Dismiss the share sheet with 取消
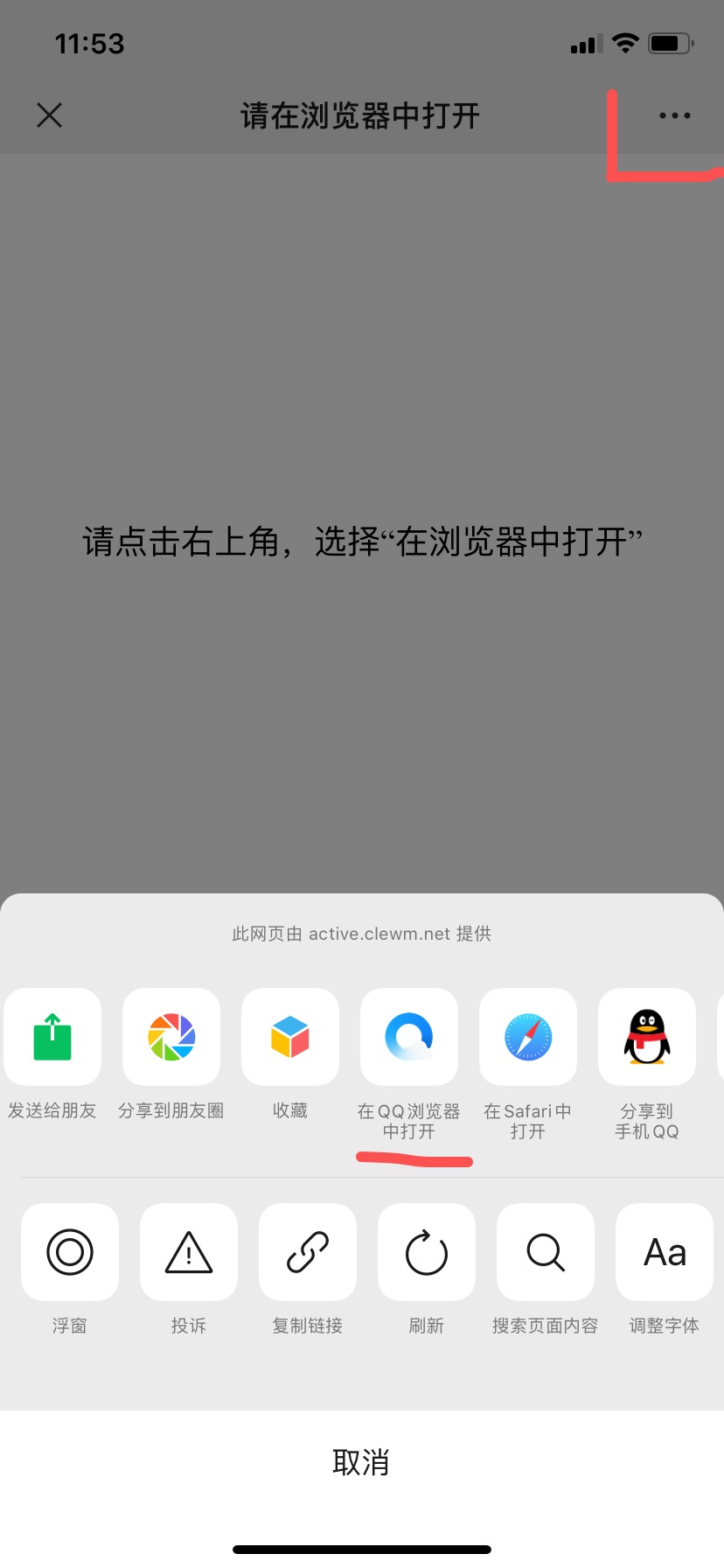Screen dimensions: 724x1568 pos(361,1462)
